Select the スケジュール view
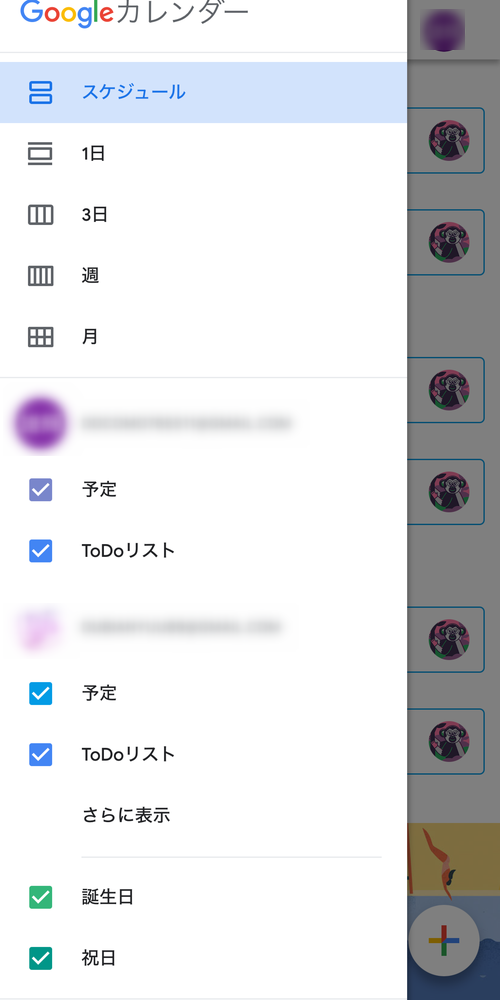500x1000 pixels. point(203,92)
